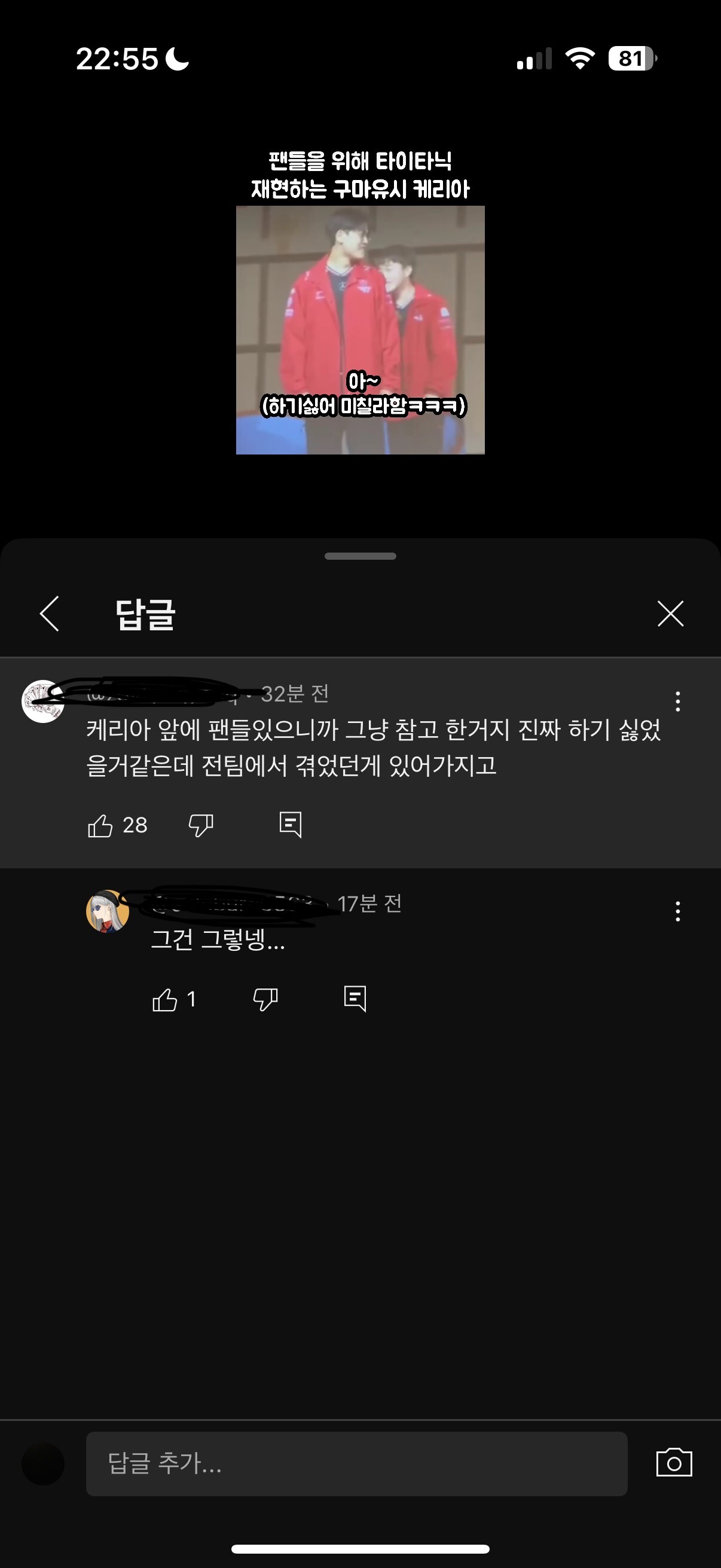The image size is (721, 1568).
Task: Tap the back arrow in the replies header
Action: [50, 613]
